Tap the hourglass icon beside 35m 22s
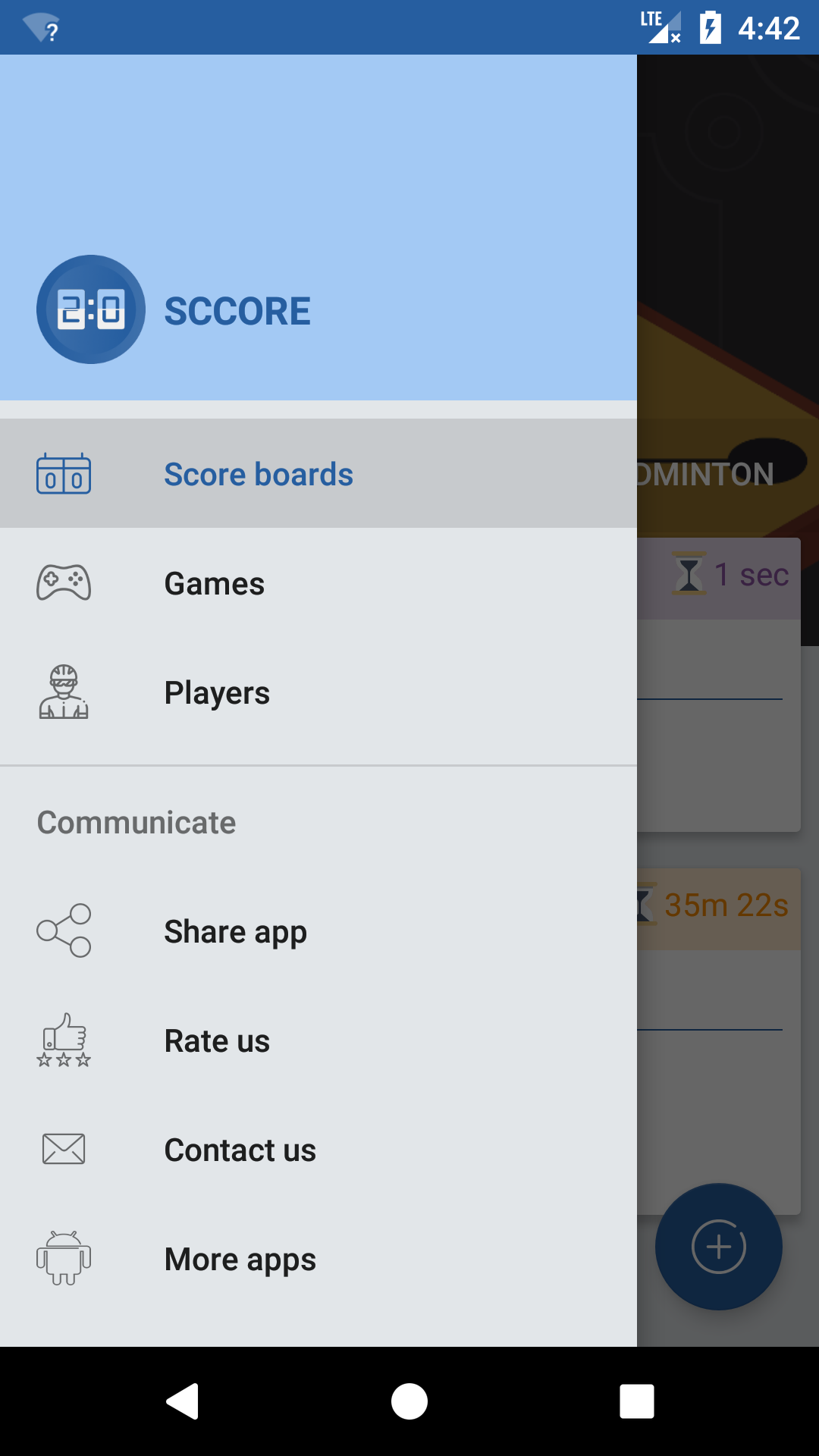 pos(646,905)
